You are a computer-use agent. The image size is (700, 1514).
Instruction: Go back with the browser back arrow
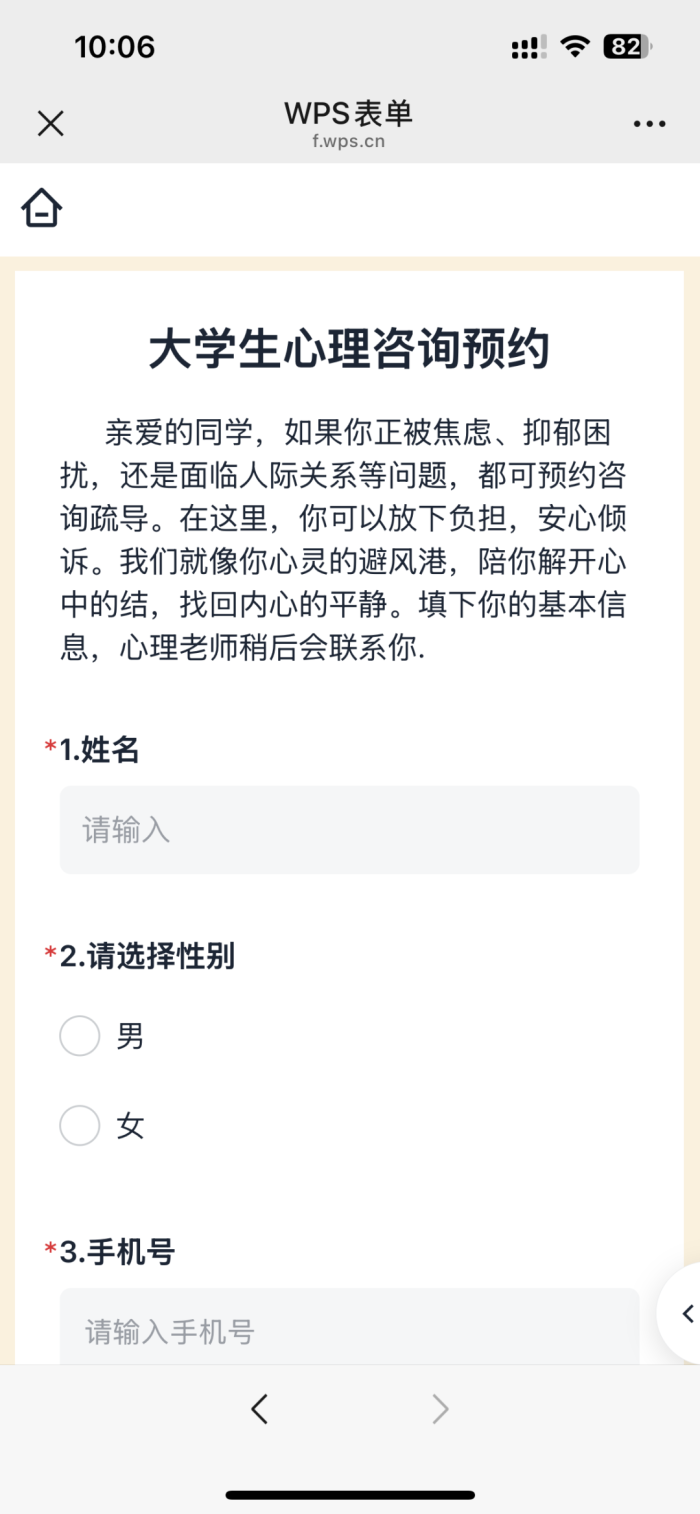click(x=259, y=1410)
